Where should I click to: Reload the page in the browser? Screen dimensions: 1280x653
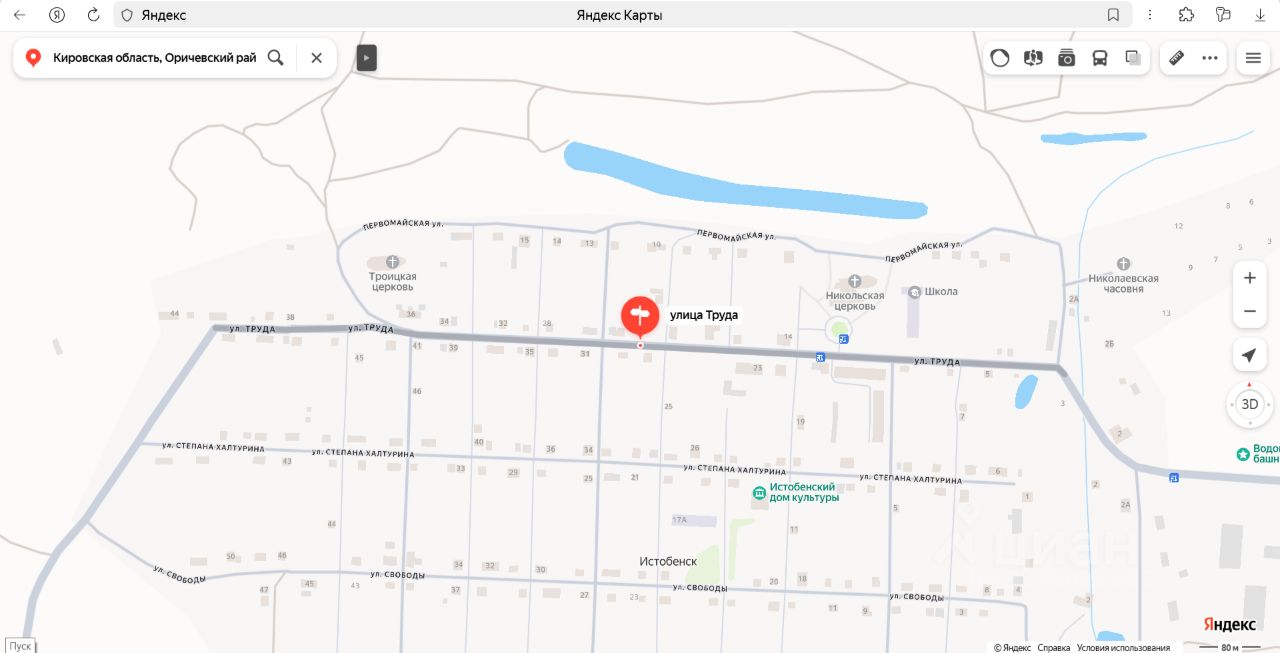tap(93, 15)
